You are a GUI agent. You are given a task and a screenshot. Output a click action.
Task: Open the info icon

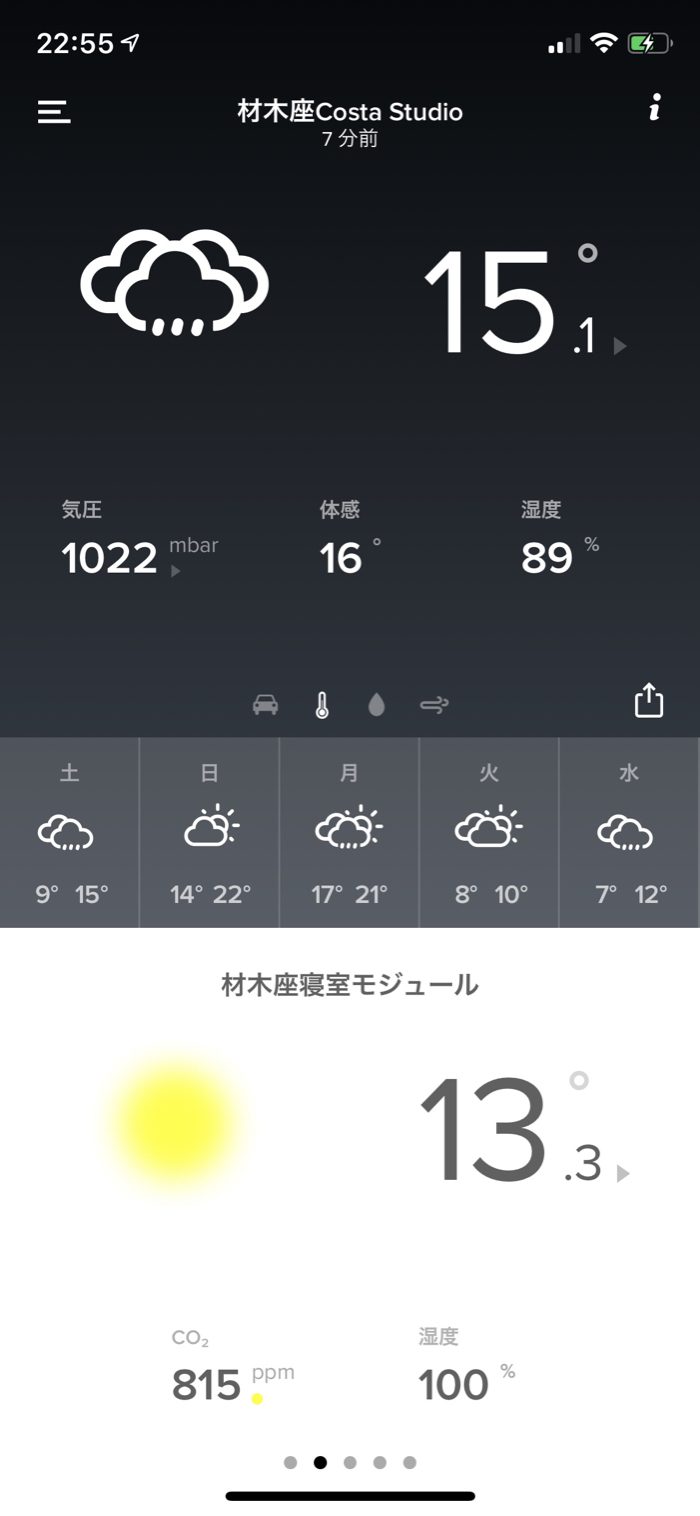click(x=654, y=109)
